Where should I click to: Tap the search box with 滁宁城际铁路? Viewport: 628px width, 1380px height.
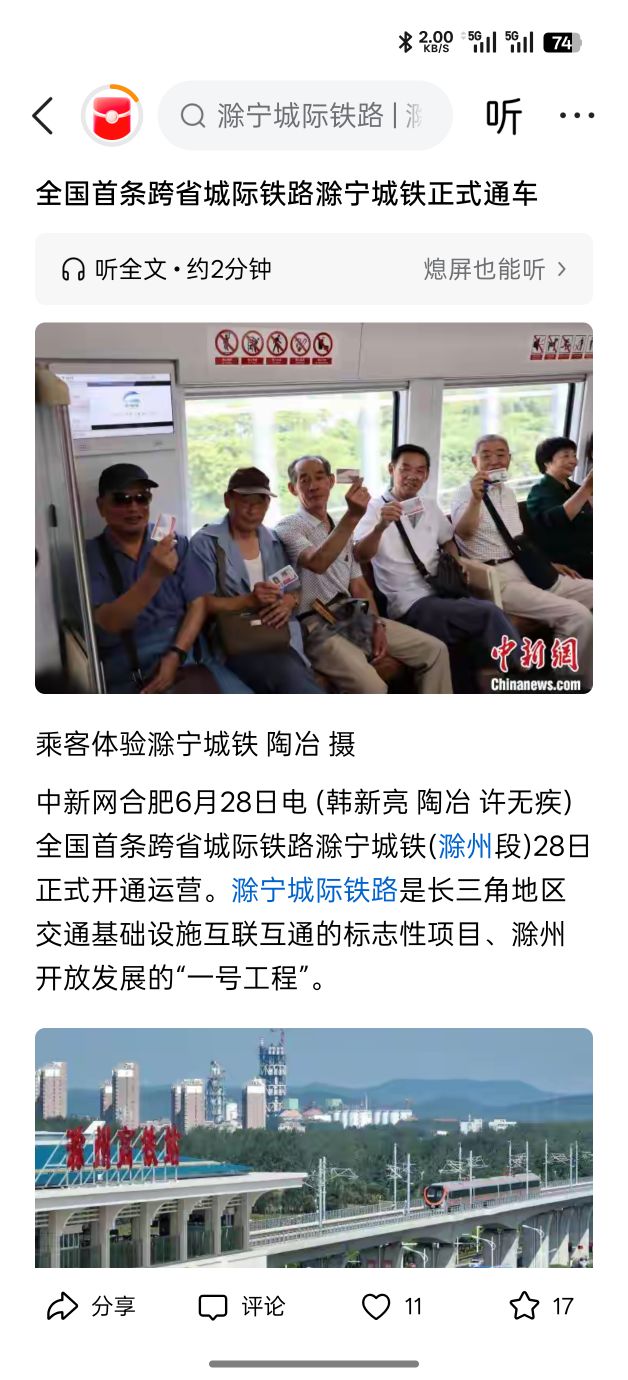305,116
